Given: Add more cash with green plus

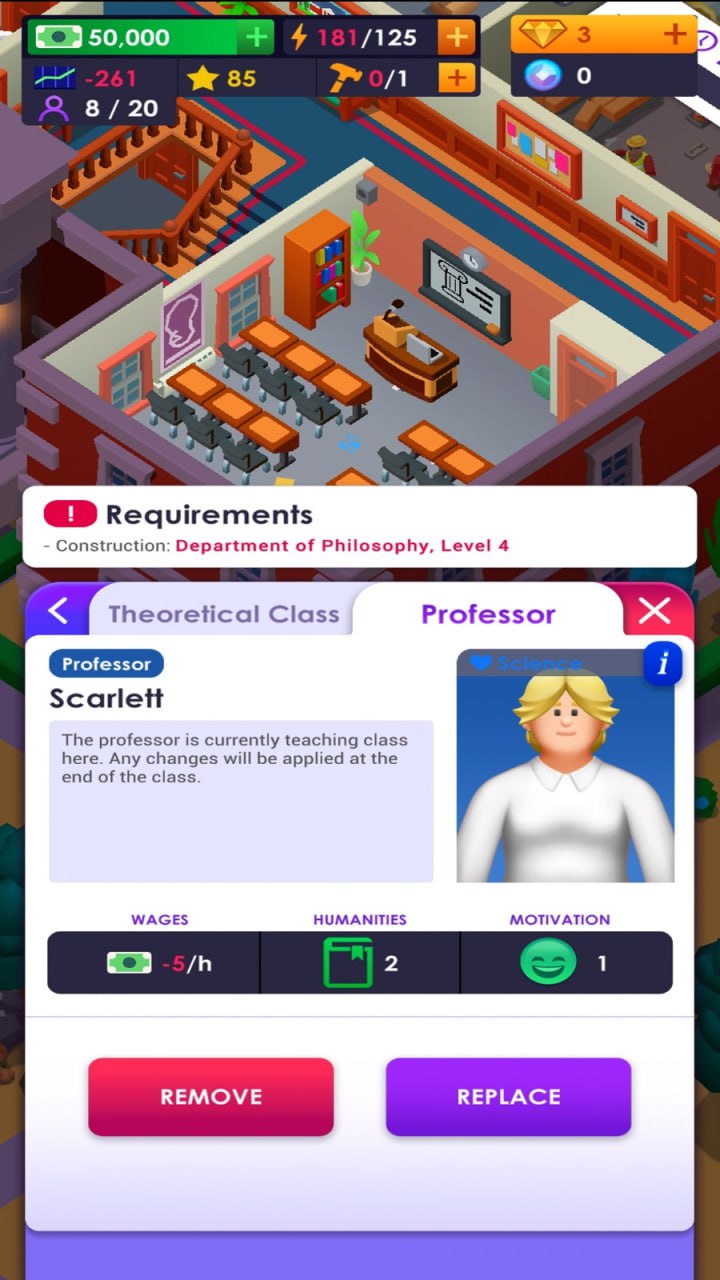Looking at the screenshot, I should coord(257,38).
